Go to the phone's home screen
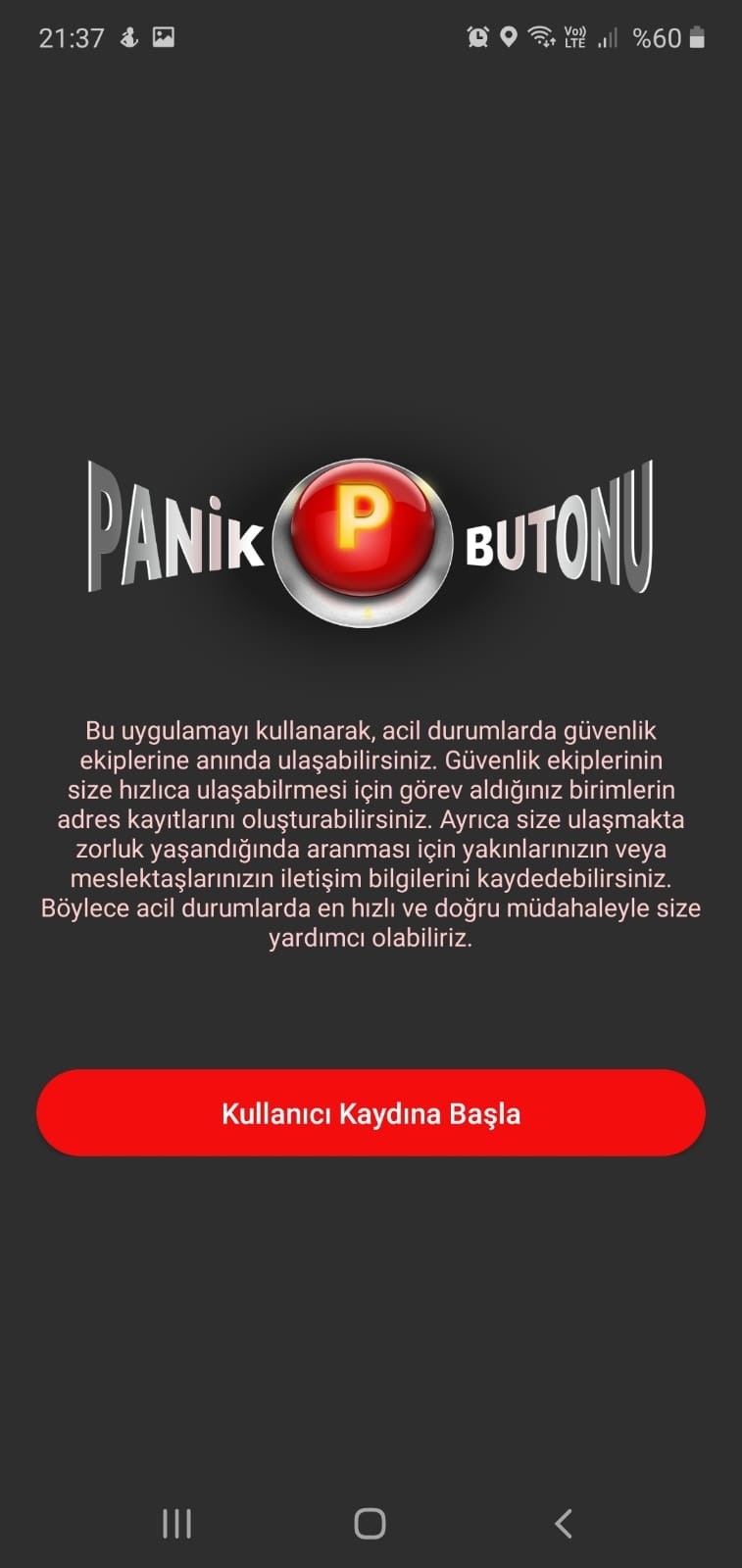 (370, 1523)
